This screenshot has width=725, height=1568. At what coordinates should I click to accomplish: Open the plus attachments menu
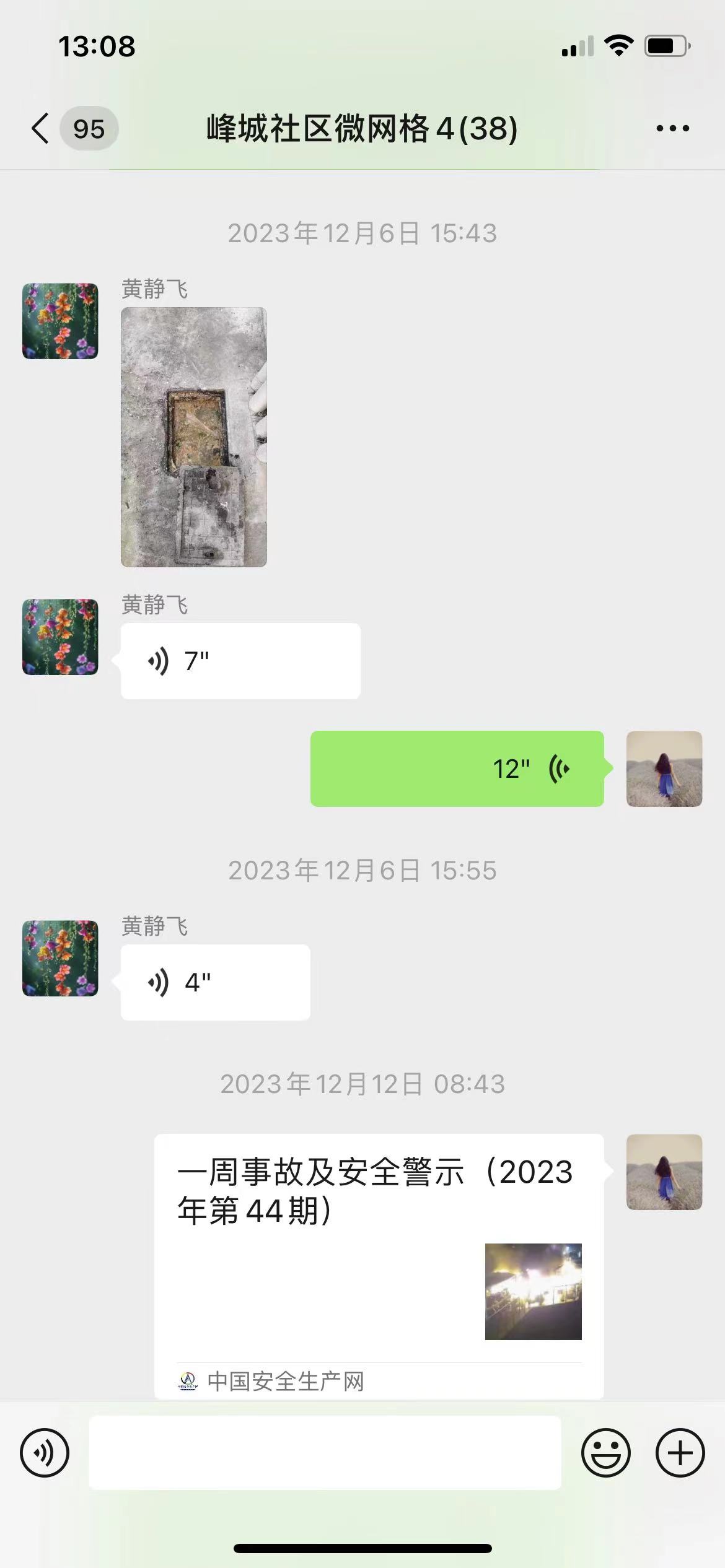(x=680, y=1453)
